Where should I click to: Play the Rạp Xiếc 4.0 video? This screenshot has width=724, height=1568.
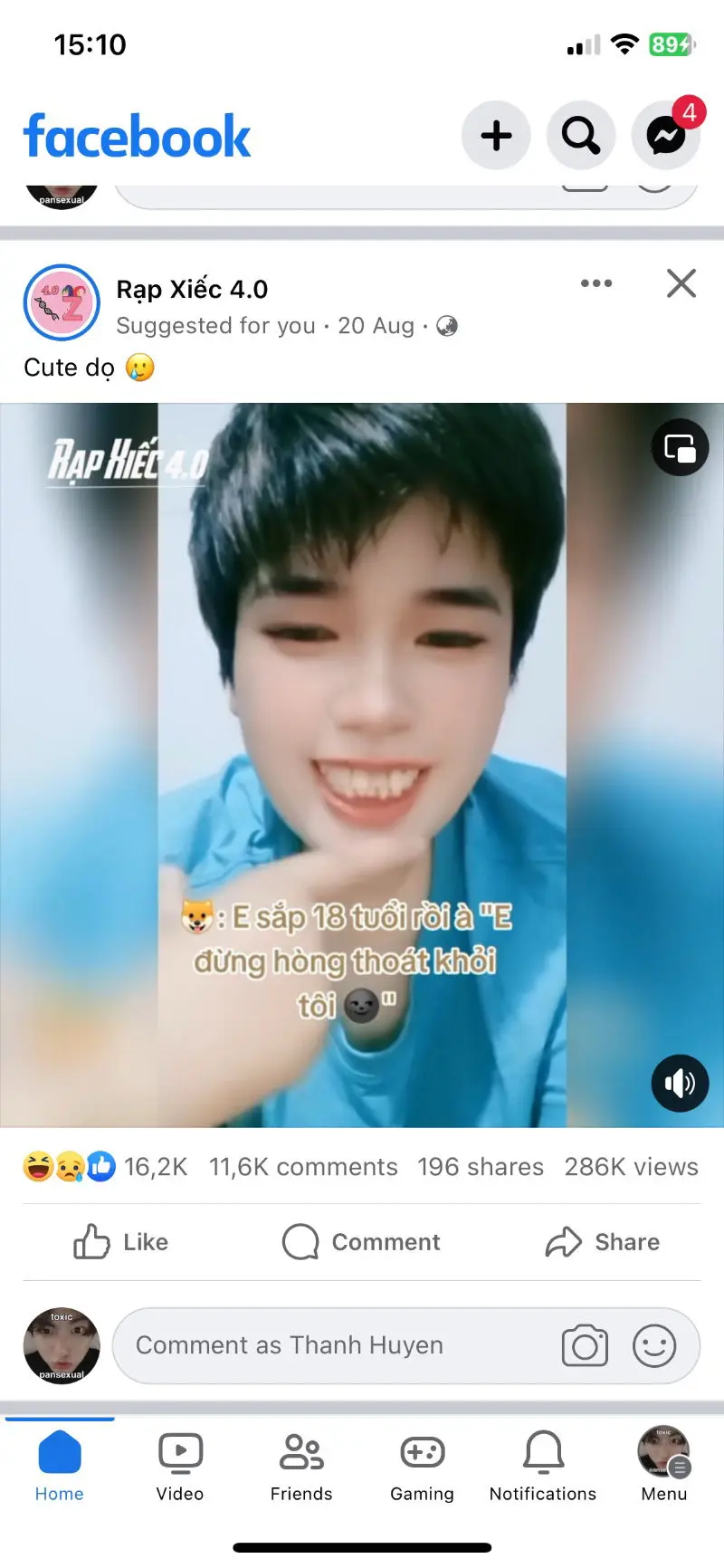362,724
